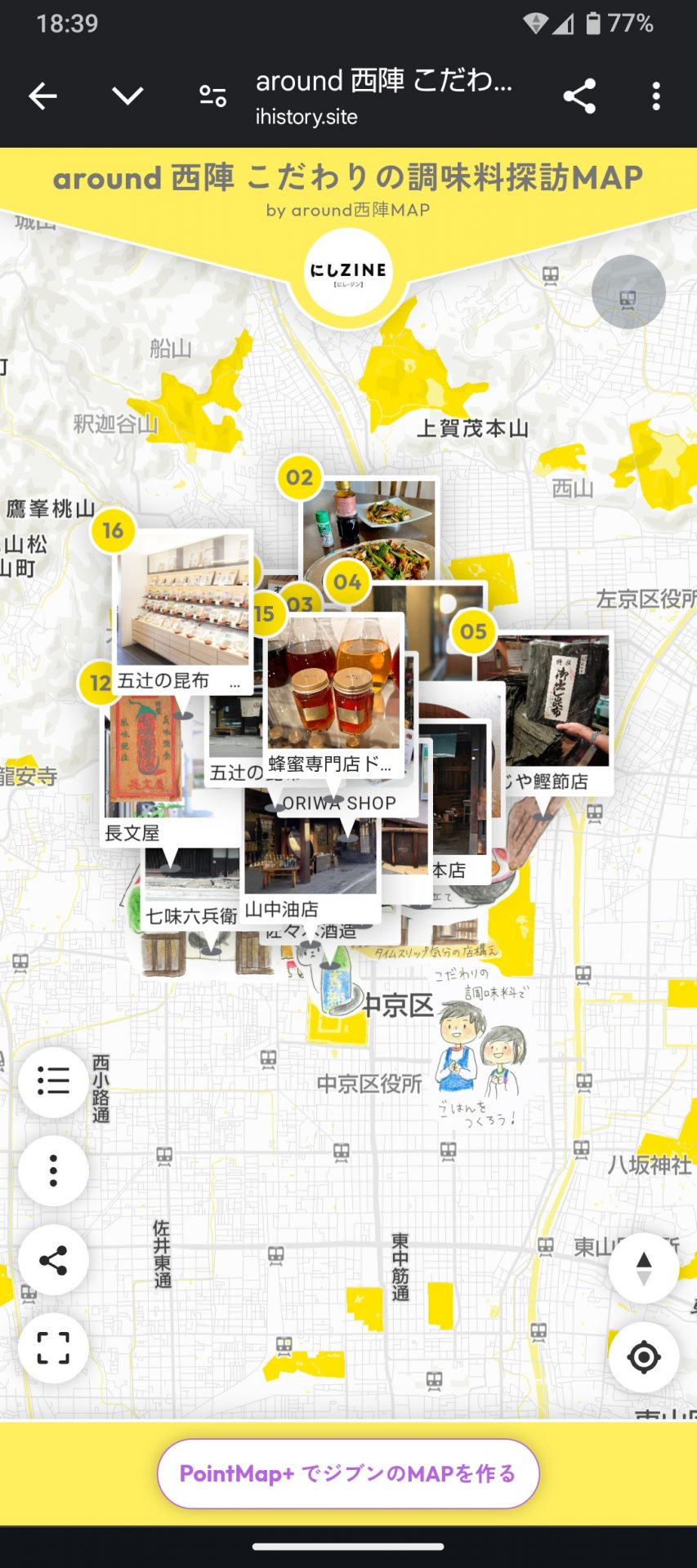Open site settings icon beside the URL
The width and height of the screenshot is (697, 1568).
pos(213,96)
